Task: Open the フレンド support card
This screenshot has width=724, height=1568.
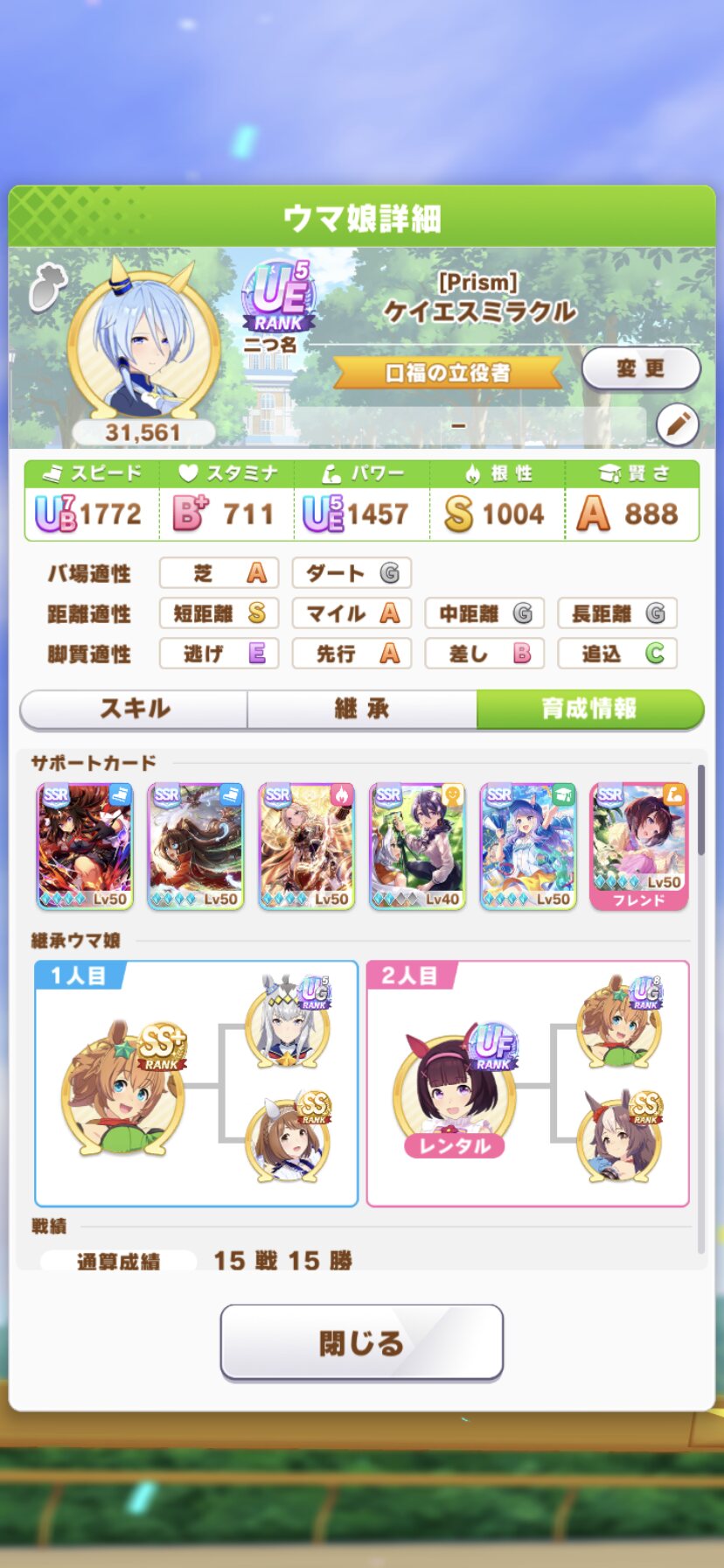Action: (639, 846)
